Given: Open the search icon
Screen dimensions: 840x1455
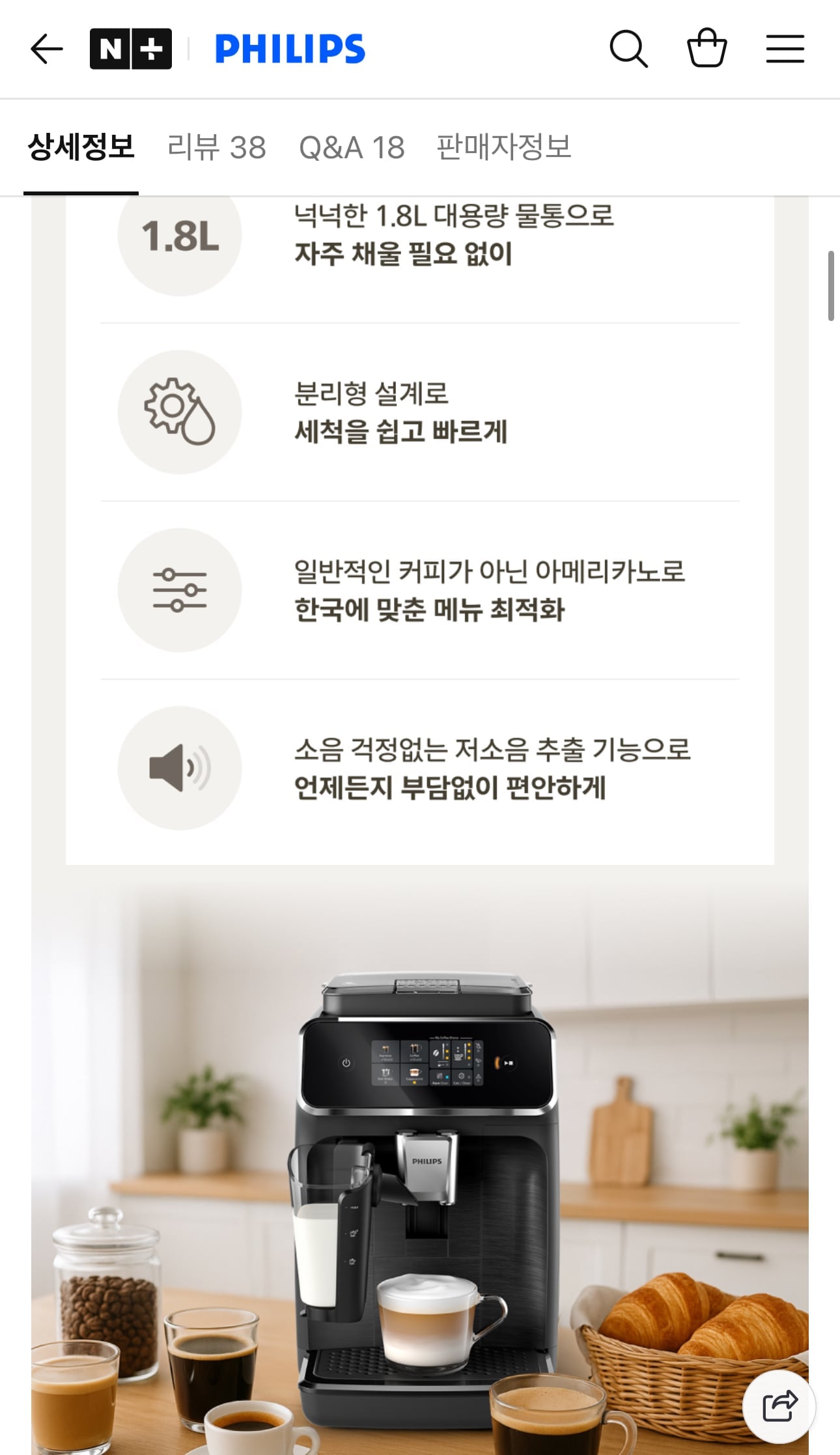Looking at the screenshot, I should pos(628,49).
